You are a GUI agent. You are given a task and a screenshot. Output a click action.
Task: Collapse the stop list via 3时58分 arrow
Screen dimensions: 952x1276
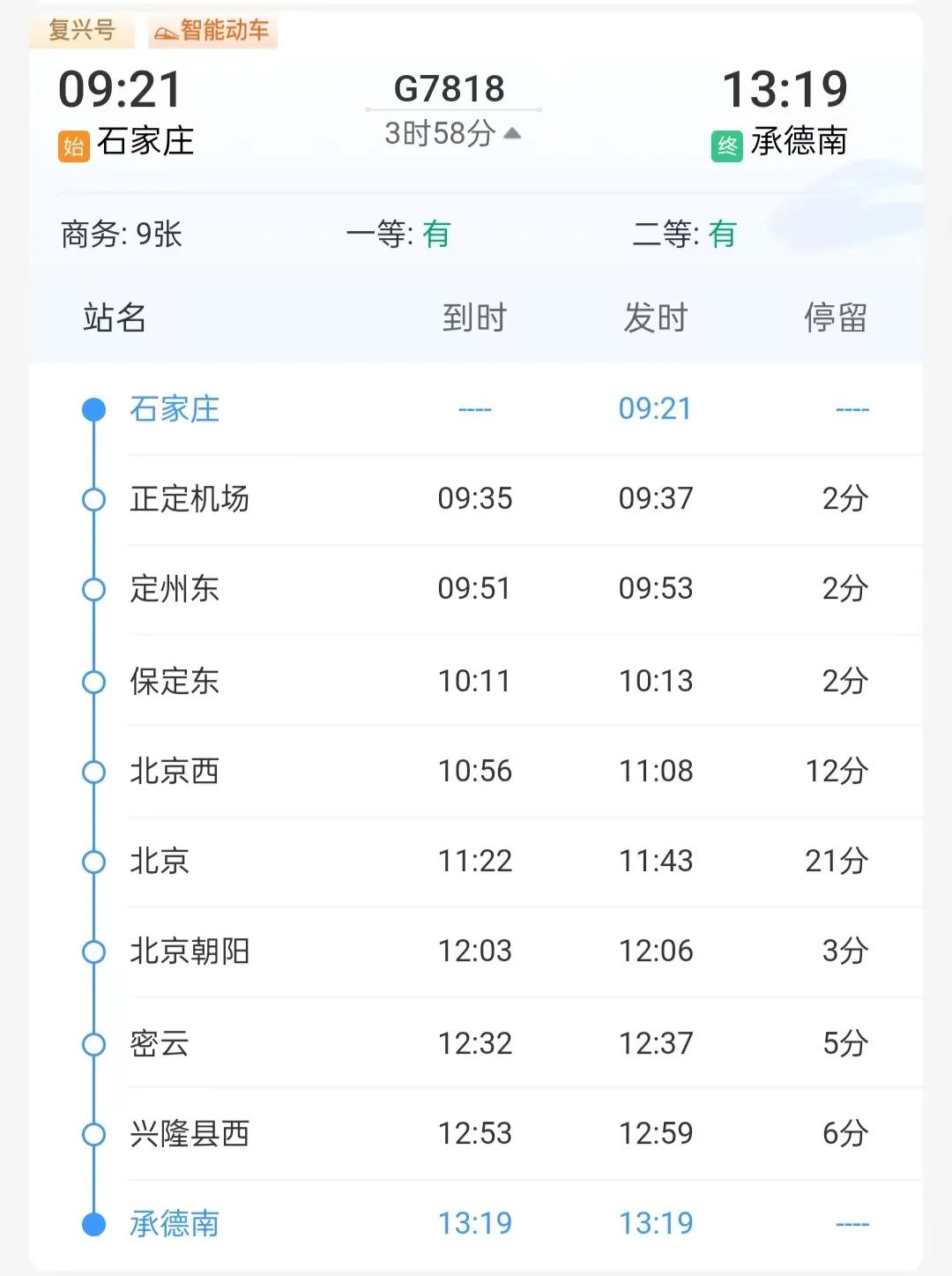pos(512,134)
